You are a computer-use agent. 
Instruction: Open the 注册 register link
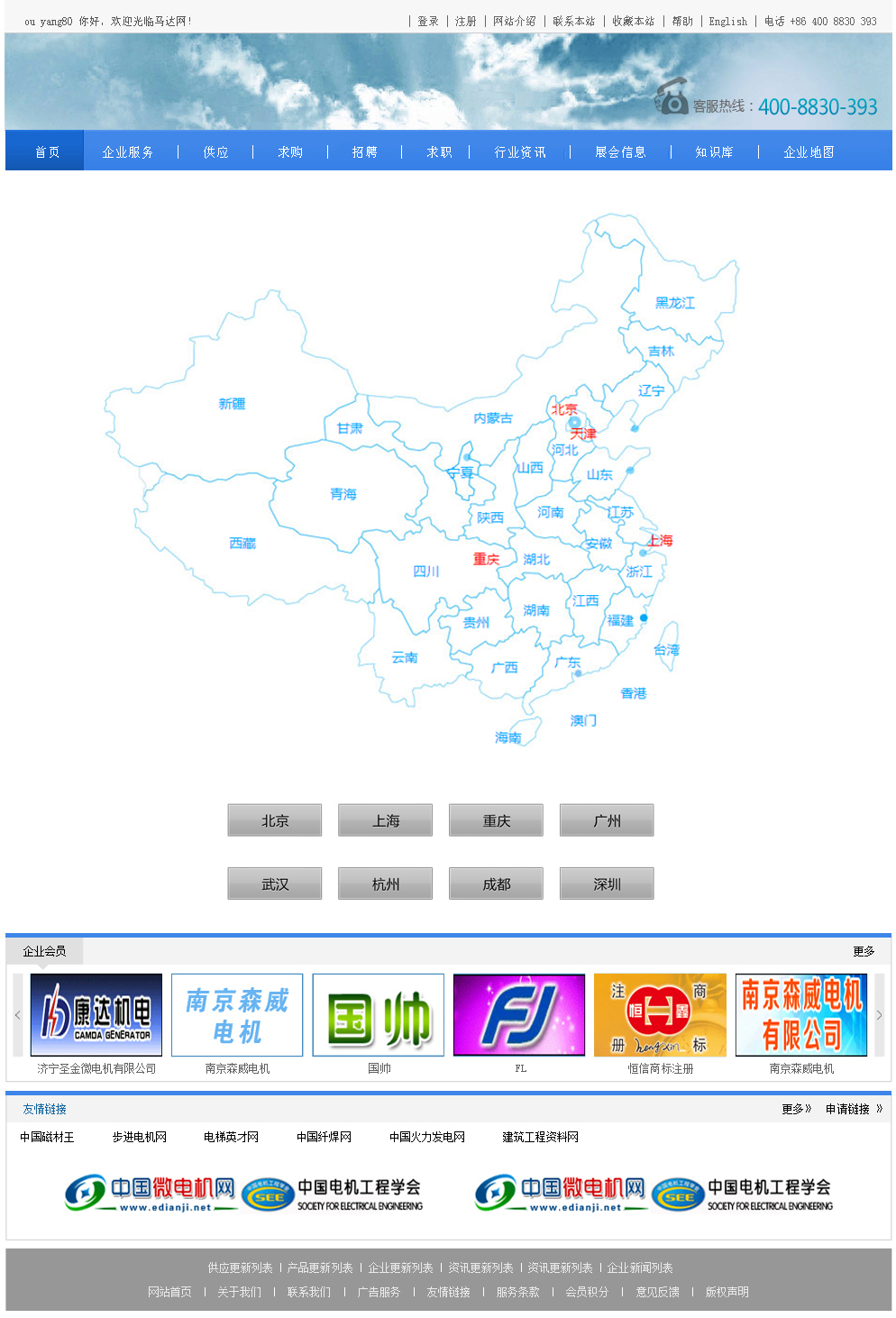pos(465,21)
